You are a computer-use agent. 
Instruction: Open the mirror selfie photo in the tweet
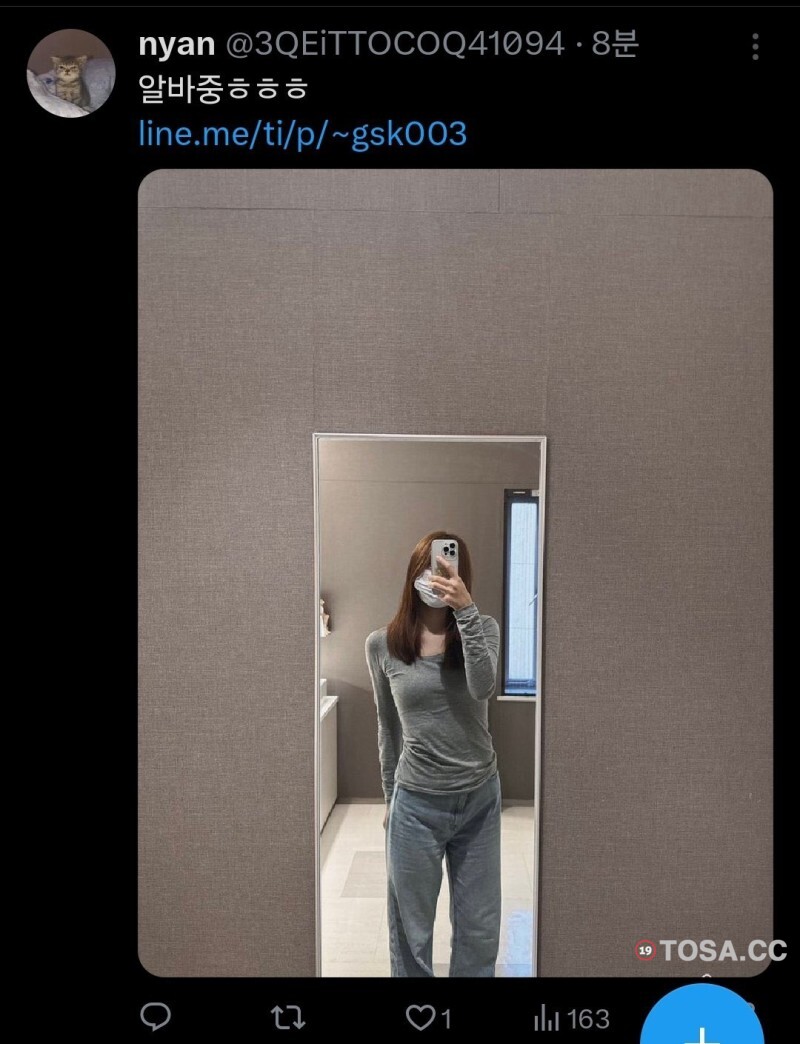coord(455,572)
